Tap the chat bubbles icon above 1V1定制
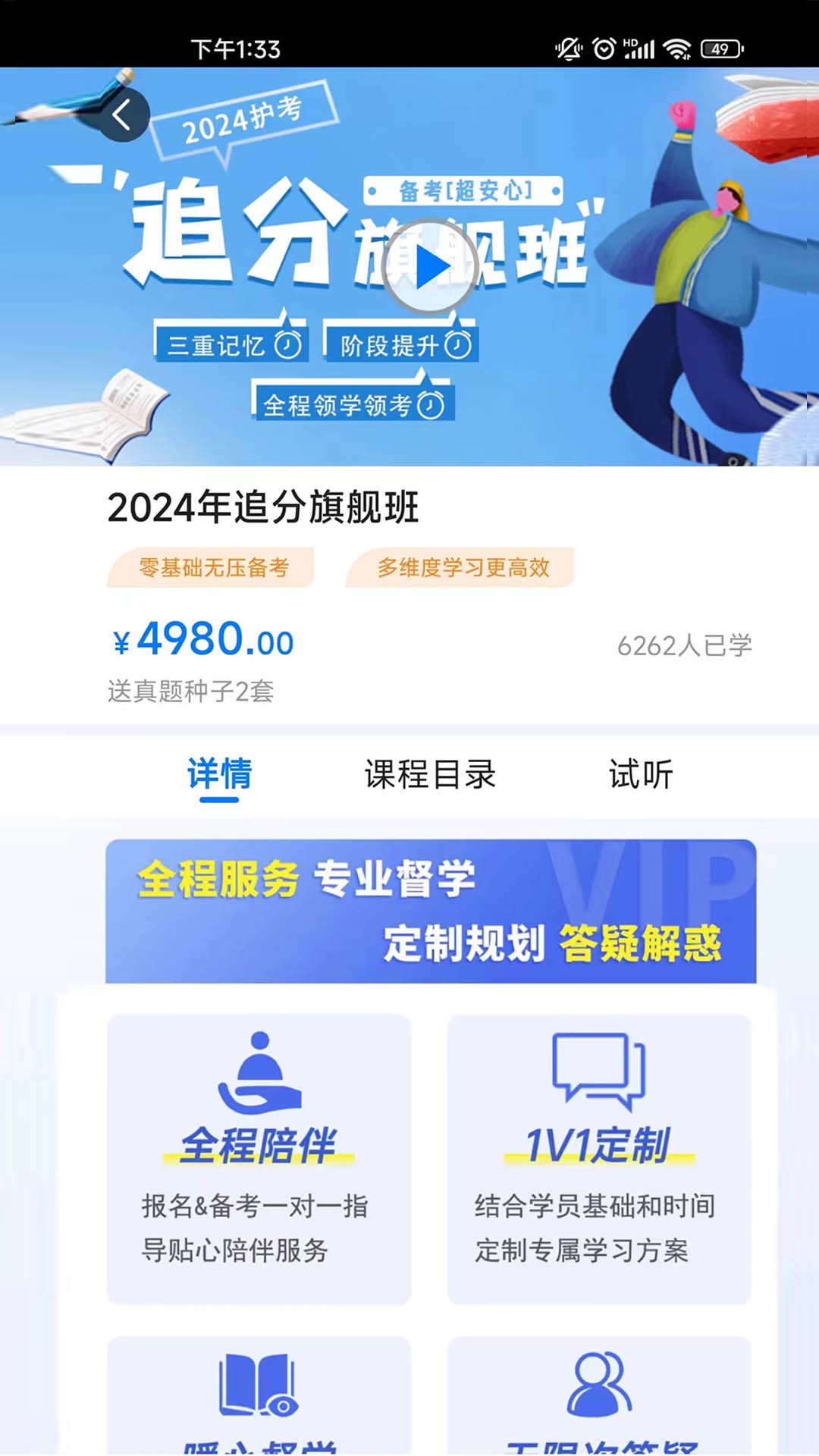 pos(599,1069)
